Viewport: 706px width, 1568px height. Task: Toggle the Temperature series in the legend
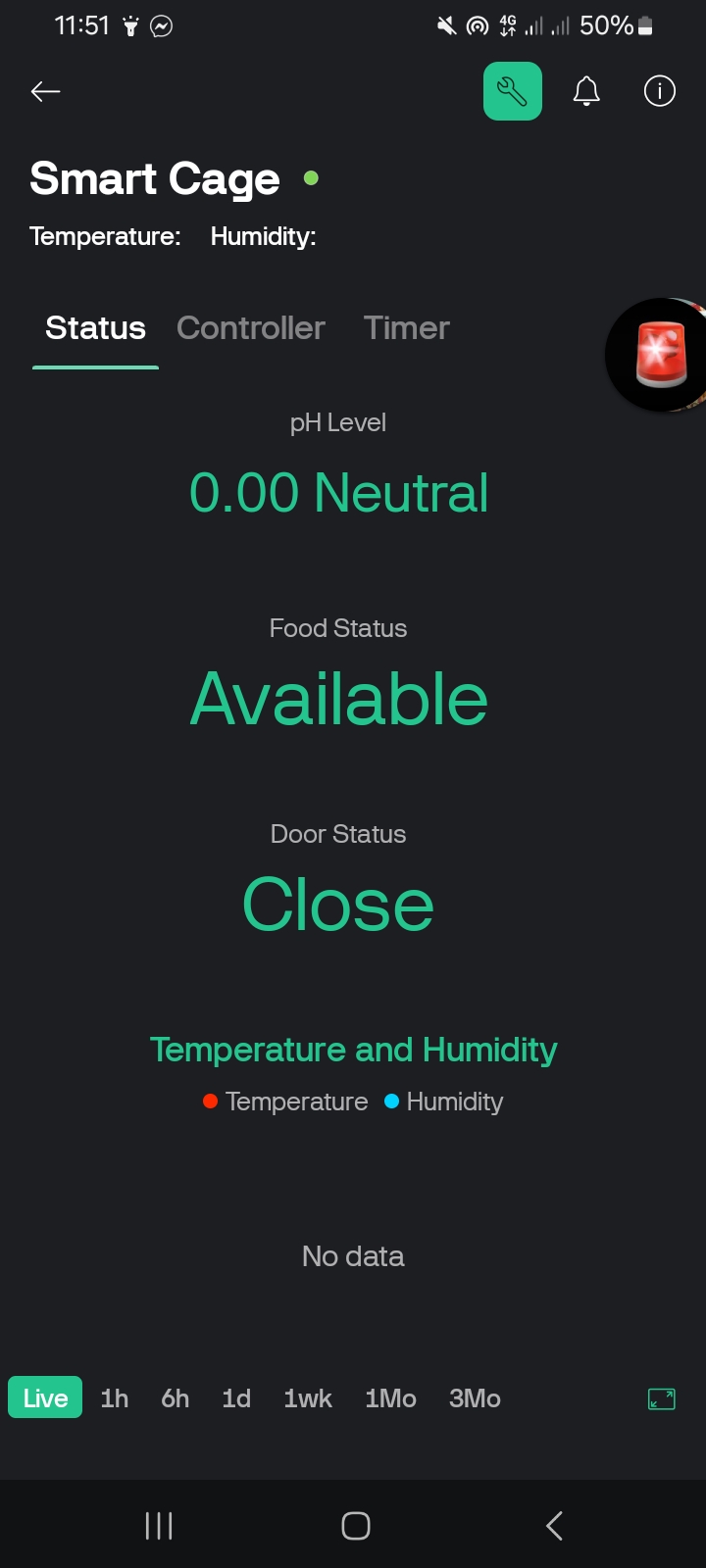click(285, 1102)
